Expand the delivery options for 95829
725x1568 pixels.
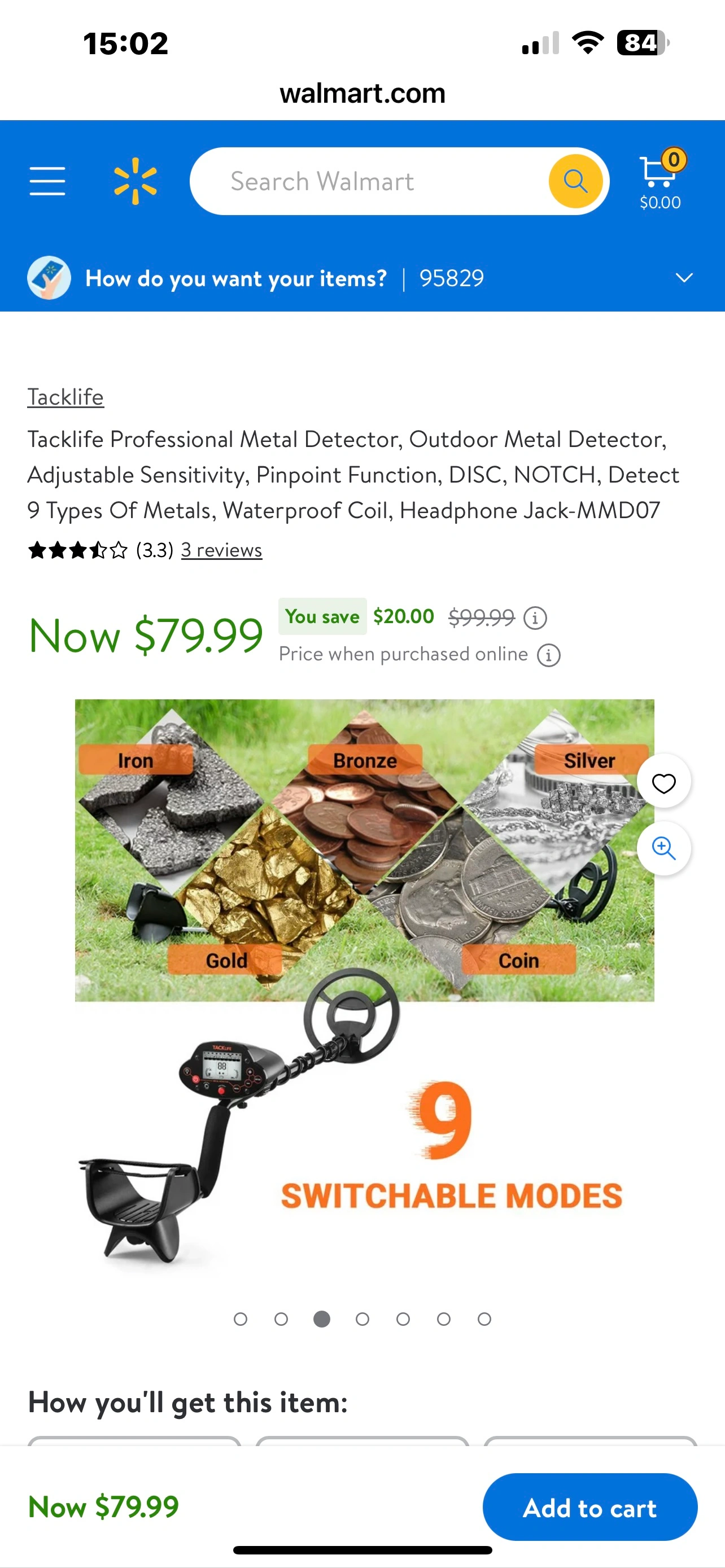684,278
